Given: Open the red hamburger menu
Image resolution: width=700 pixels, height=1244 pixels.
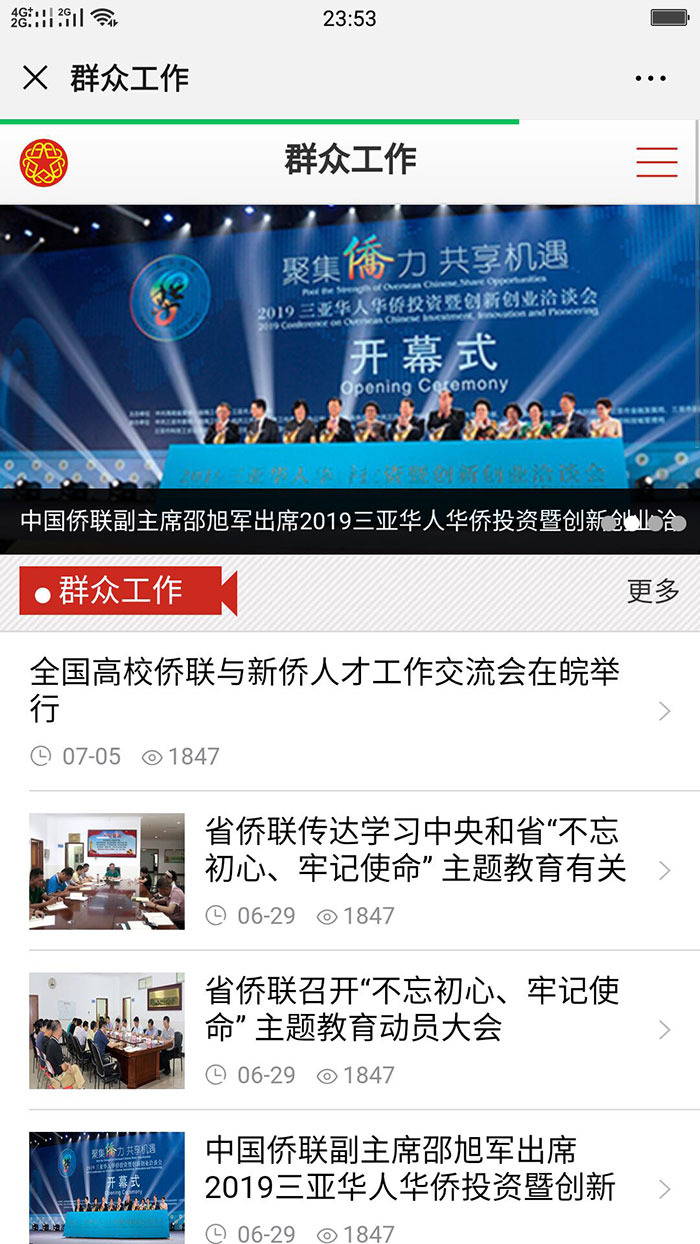Looking at the screenshot, I should (656, 161).
